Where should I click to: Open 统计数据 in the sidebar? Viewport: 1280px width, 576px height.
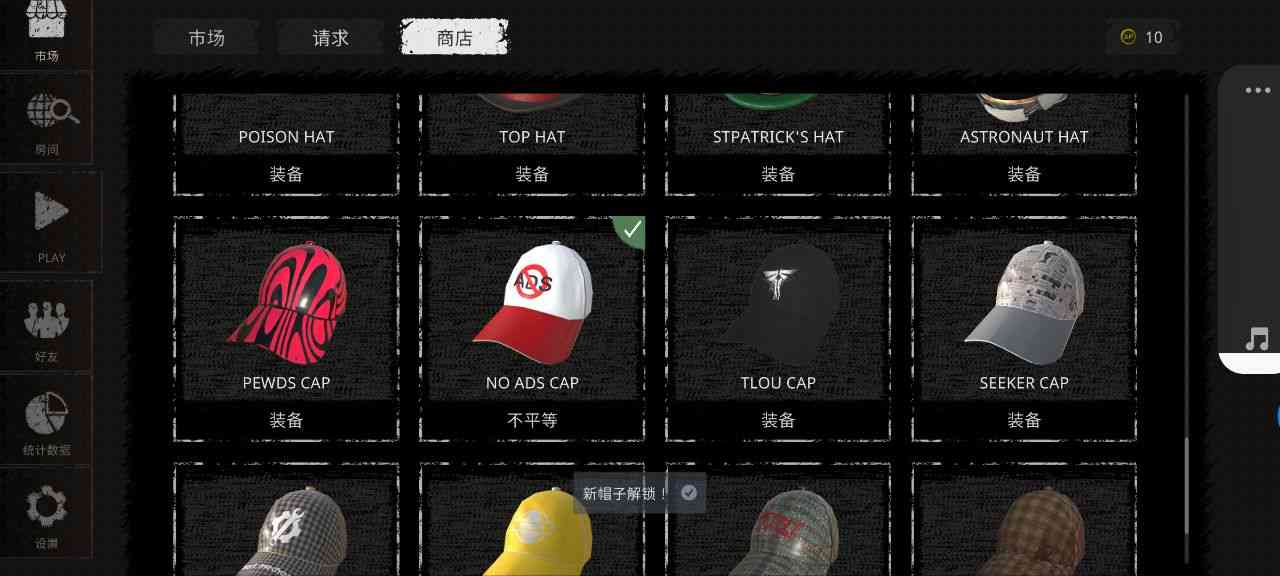point(47,422)
